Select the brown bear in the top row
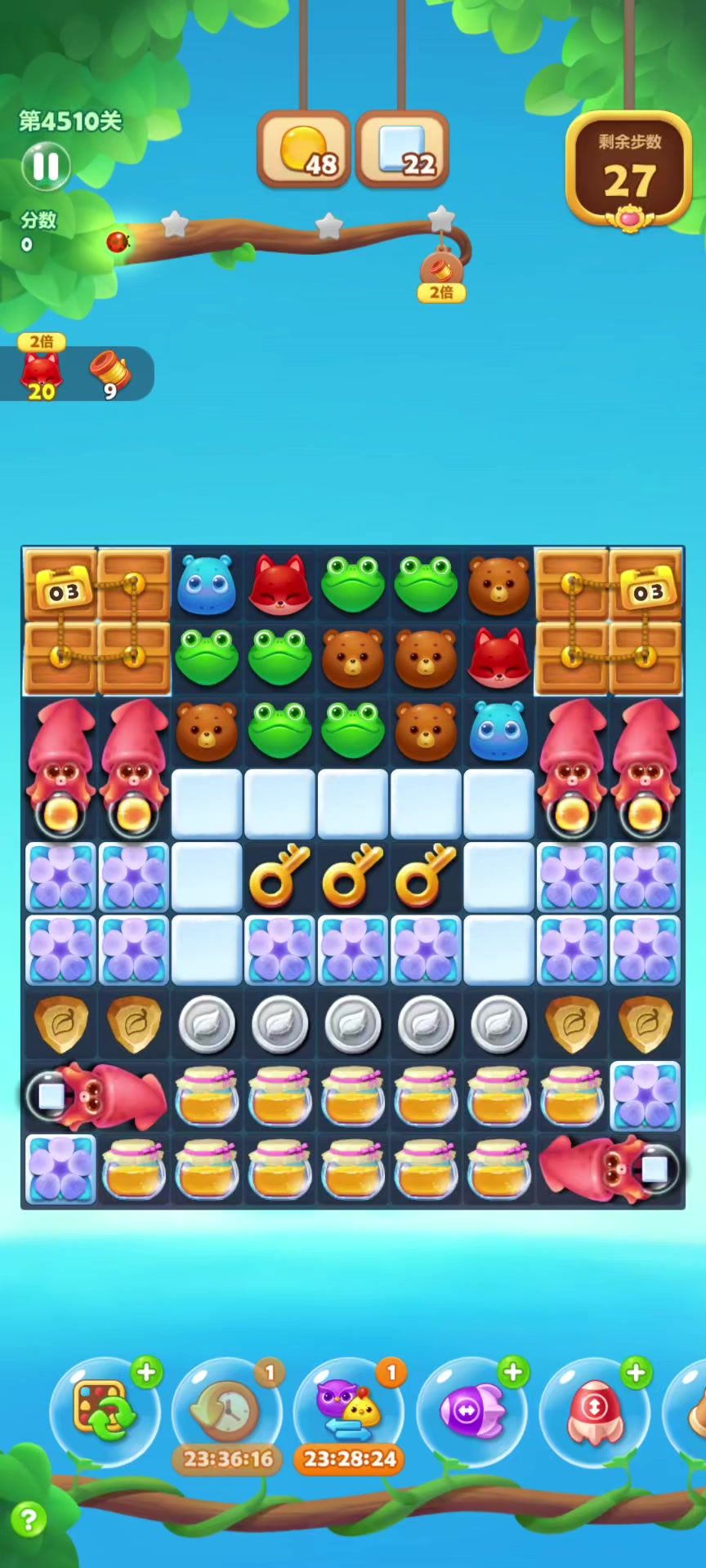Viewport: 706px width, 1568px height. [498, 584]
